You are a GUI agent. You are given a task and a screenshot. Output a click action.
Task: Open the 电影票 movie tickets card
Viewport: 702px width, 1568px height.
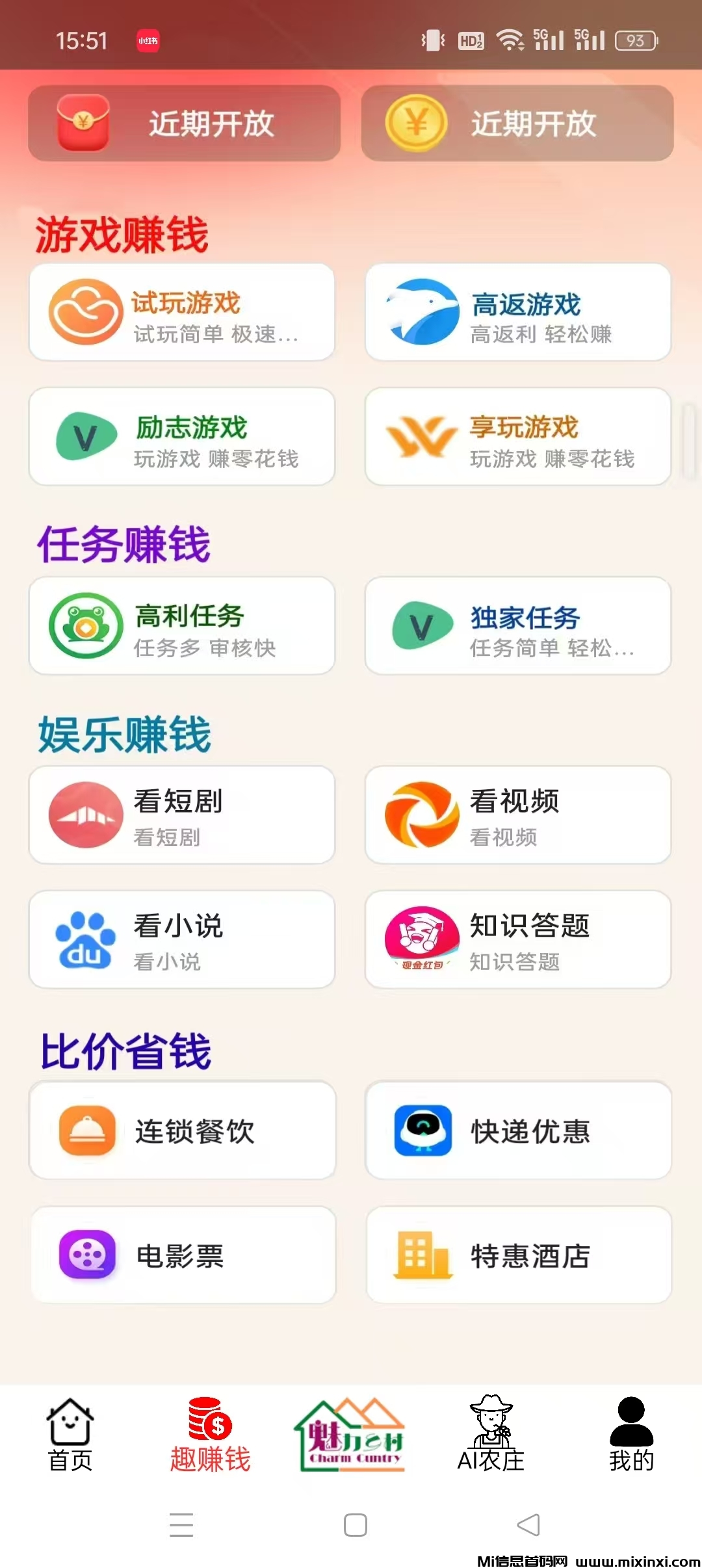click(183, 1255)
